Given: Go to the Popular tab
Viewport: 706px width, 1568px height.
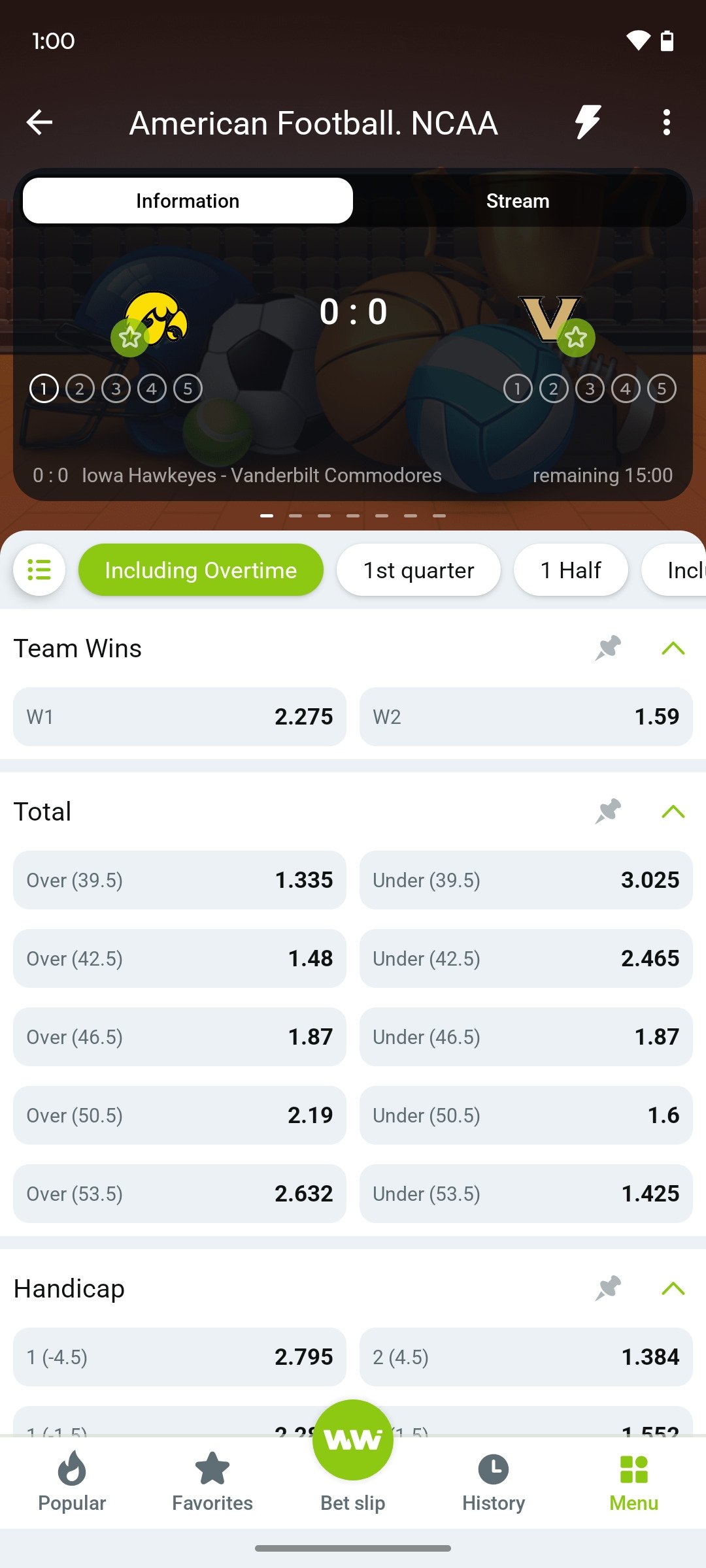Looking at the screenshot, I should point(72,1482).
